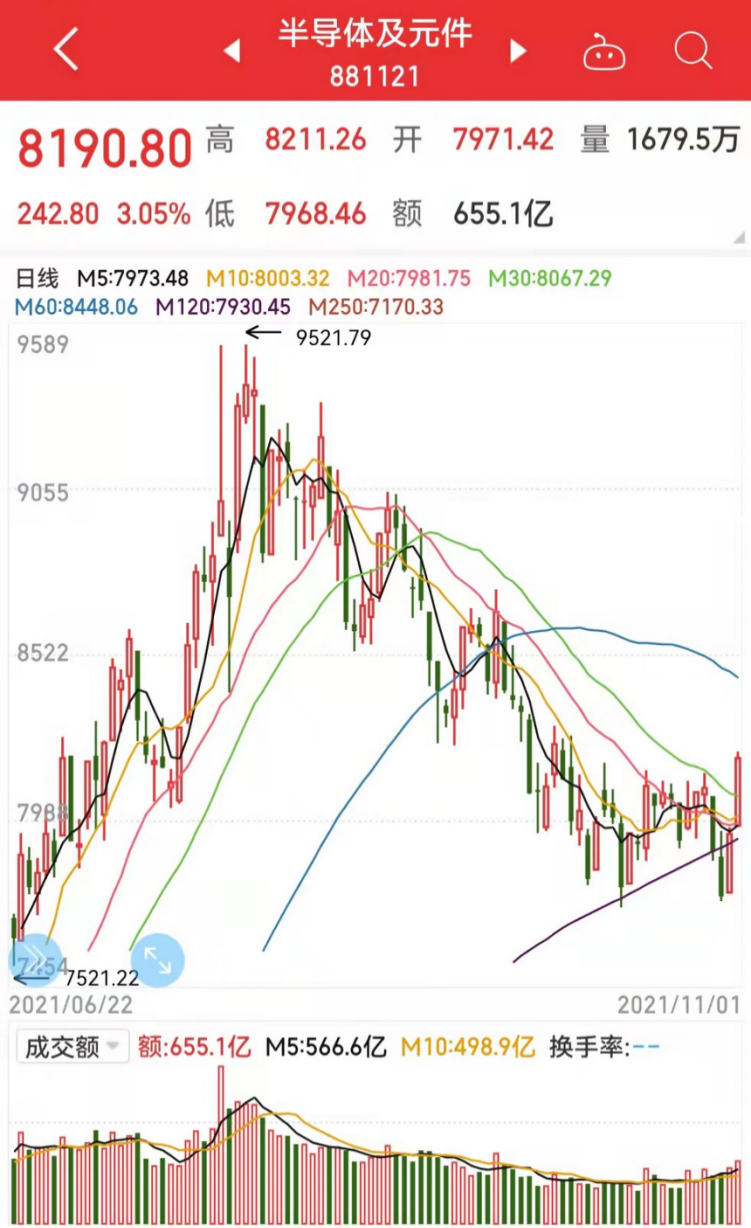Open the robot assistant icon
This screenshot has width=751, height=1228.
pos(604,50)
